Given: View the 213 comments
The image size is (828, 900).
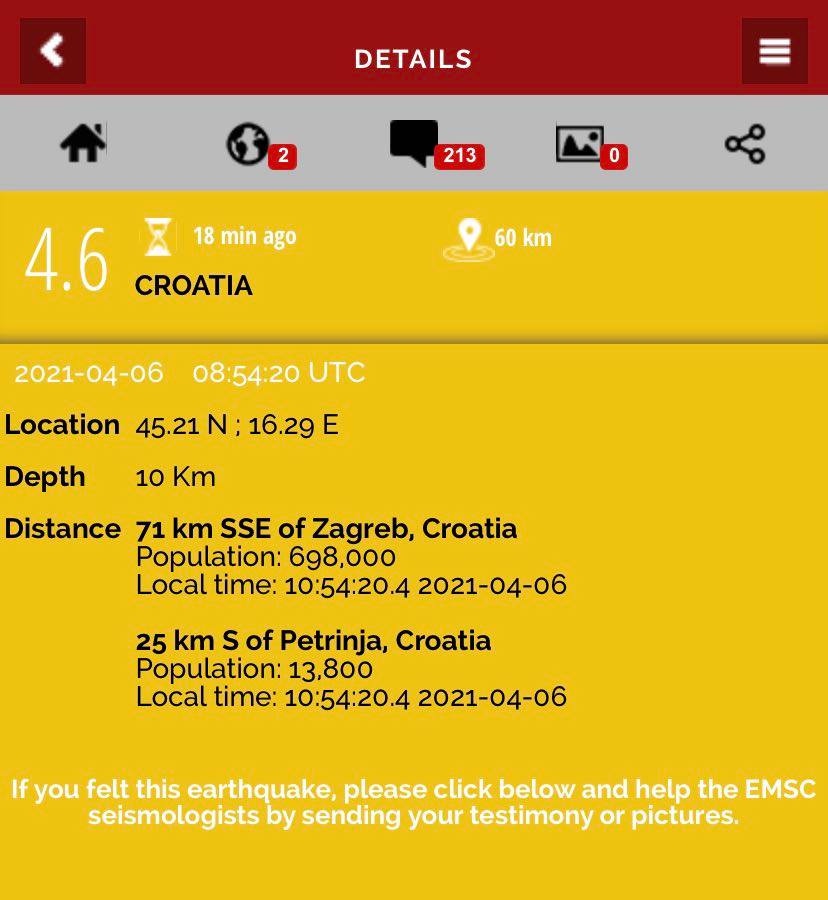Looking at the screenshot, I should click(415, 144).
